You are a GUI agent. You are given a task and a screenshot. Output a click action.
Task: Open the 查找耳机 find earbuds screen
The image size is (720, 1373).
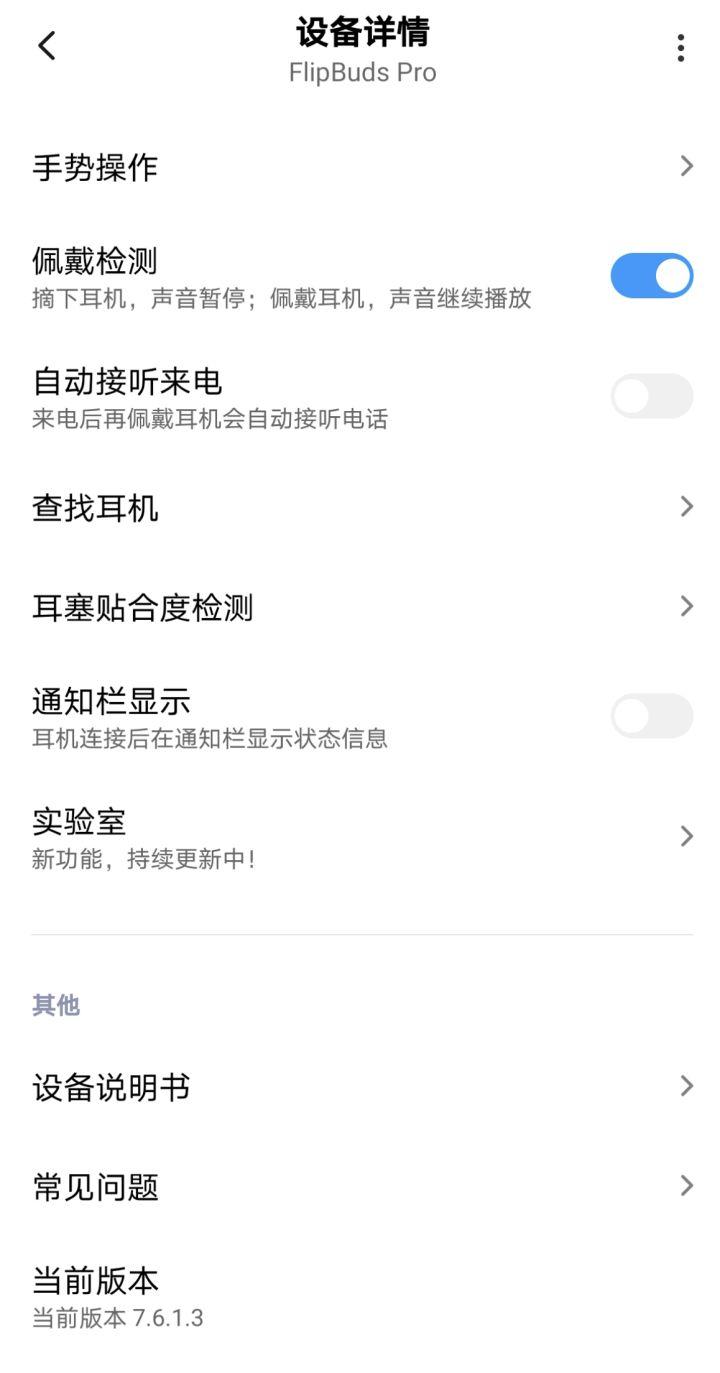coord(360,506)
